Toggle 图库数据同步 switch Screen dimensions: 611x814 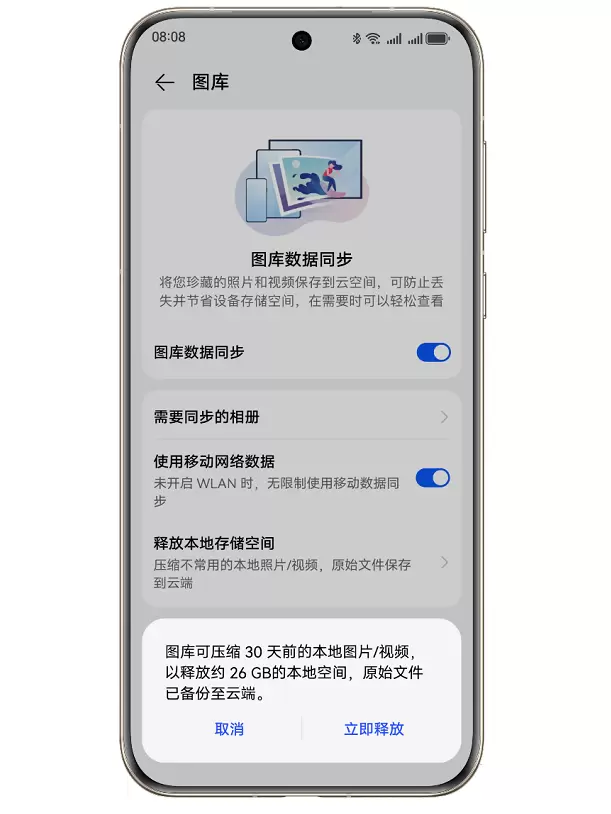coord(433,352)
